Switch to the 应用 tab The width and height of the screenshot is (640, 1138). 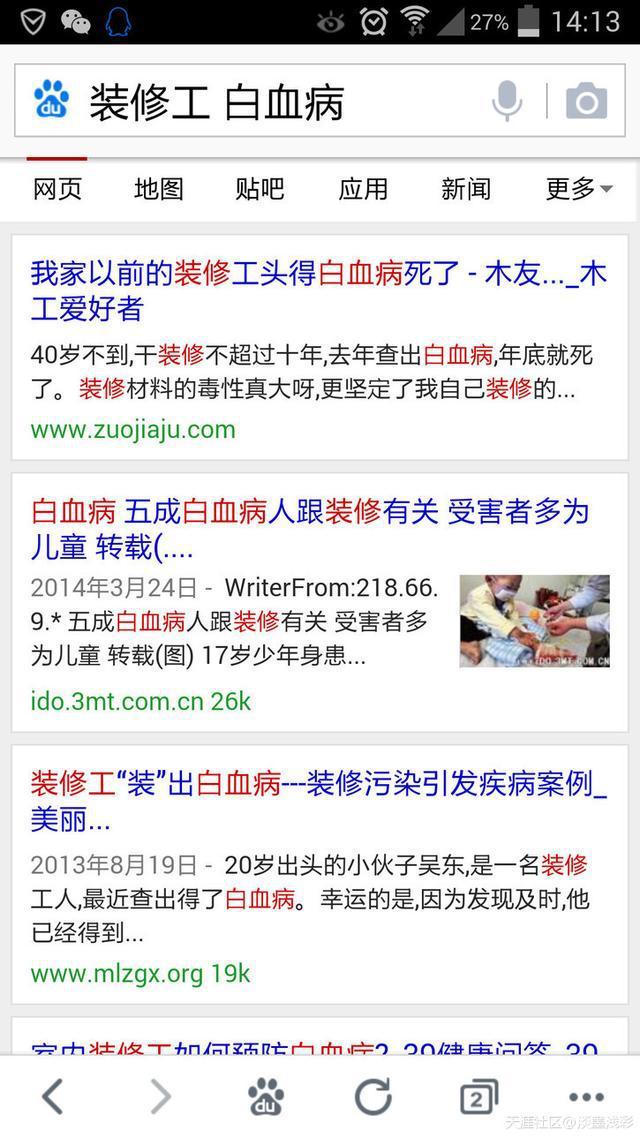click(x=362, y=189)
